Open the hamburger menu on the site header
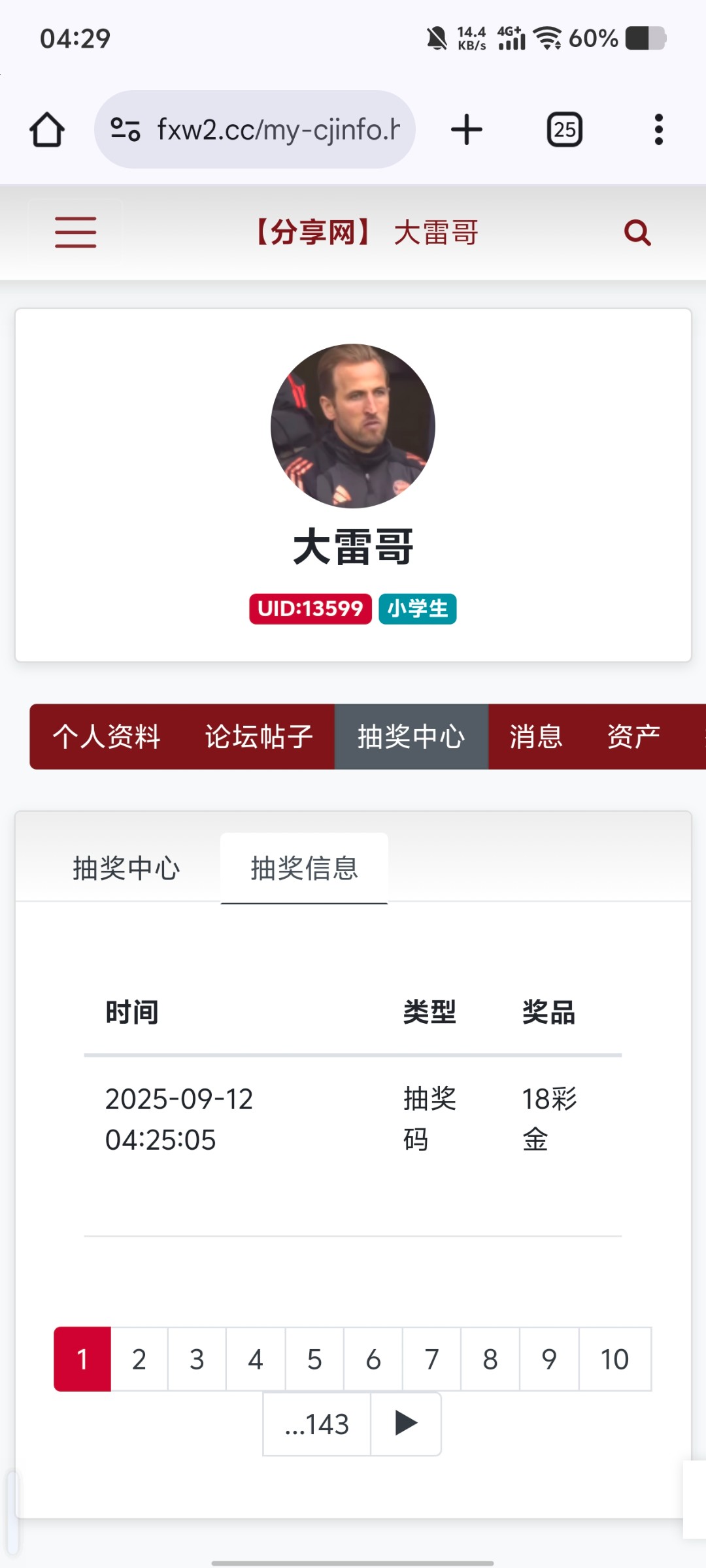706x1568 pixels. 75,233
